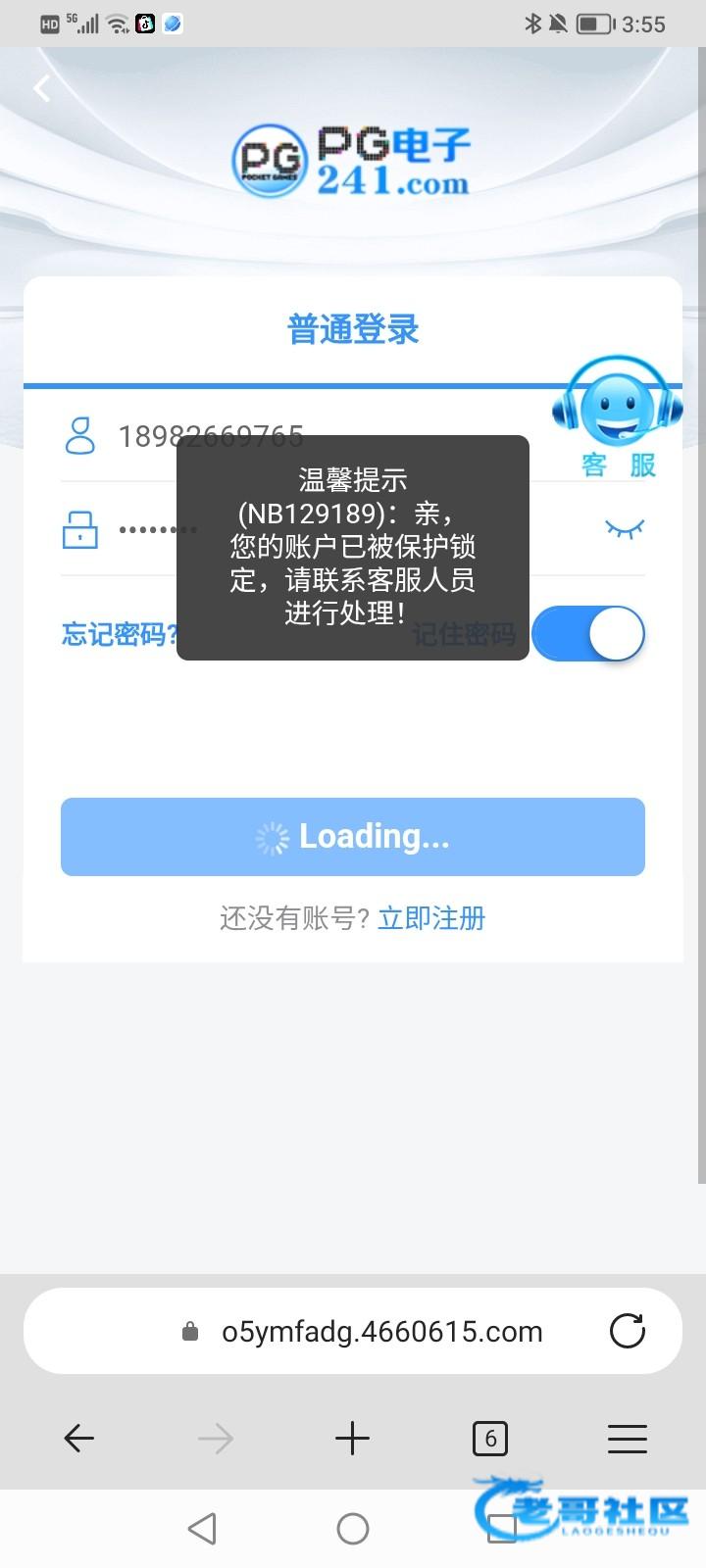The height and width of the screenshot is (1568, 706).
Task: View the 6 open tabs
Action: [x=490, y=1439]
